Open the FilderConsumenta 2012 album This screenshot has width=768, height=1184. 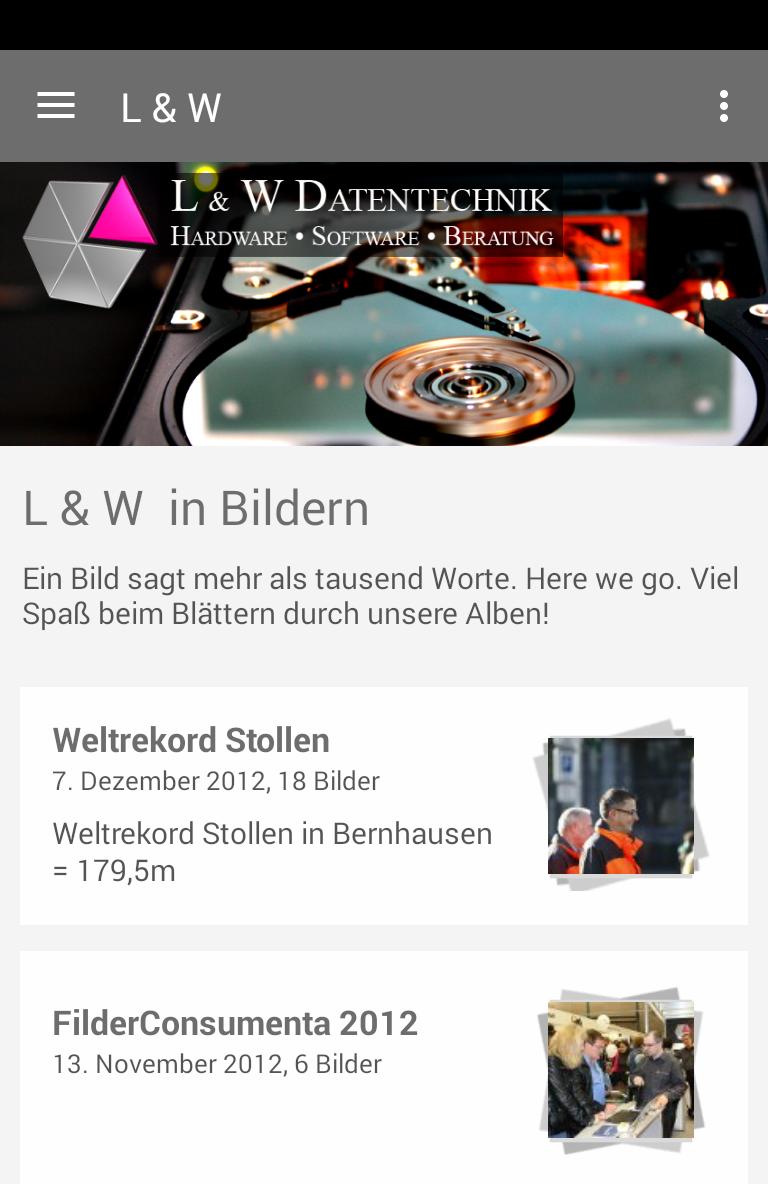tap(384, 1065)
